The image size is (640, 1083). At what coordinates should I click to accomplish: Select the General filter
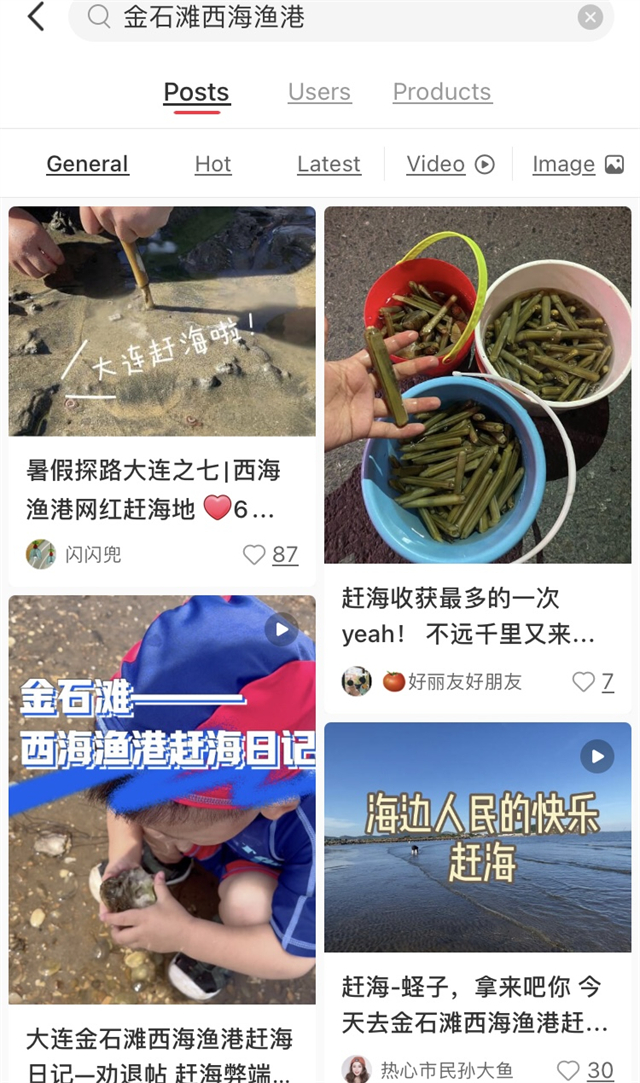pyautogui.click(x=87, y=164)
